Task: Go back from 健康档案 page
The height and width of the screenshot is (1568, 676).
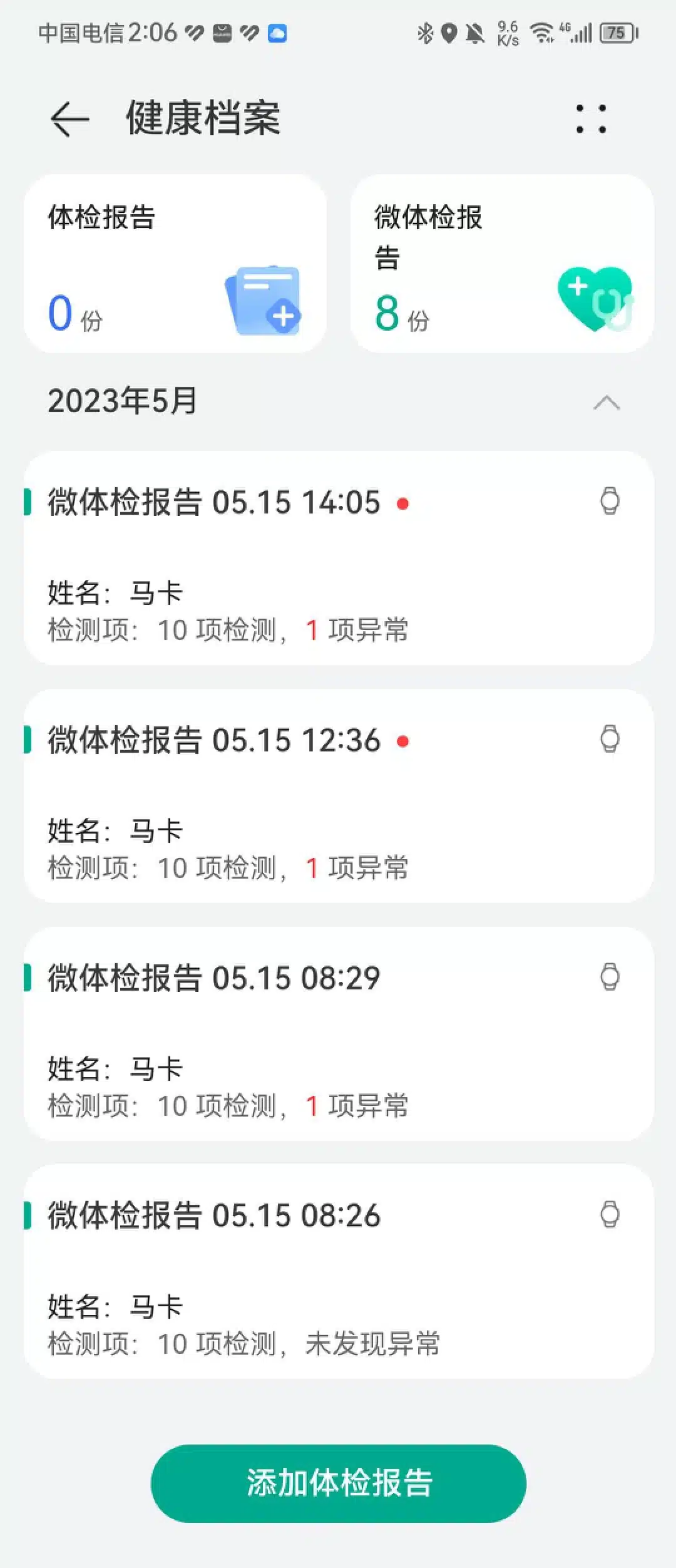Action: click(x=69, y=119)
